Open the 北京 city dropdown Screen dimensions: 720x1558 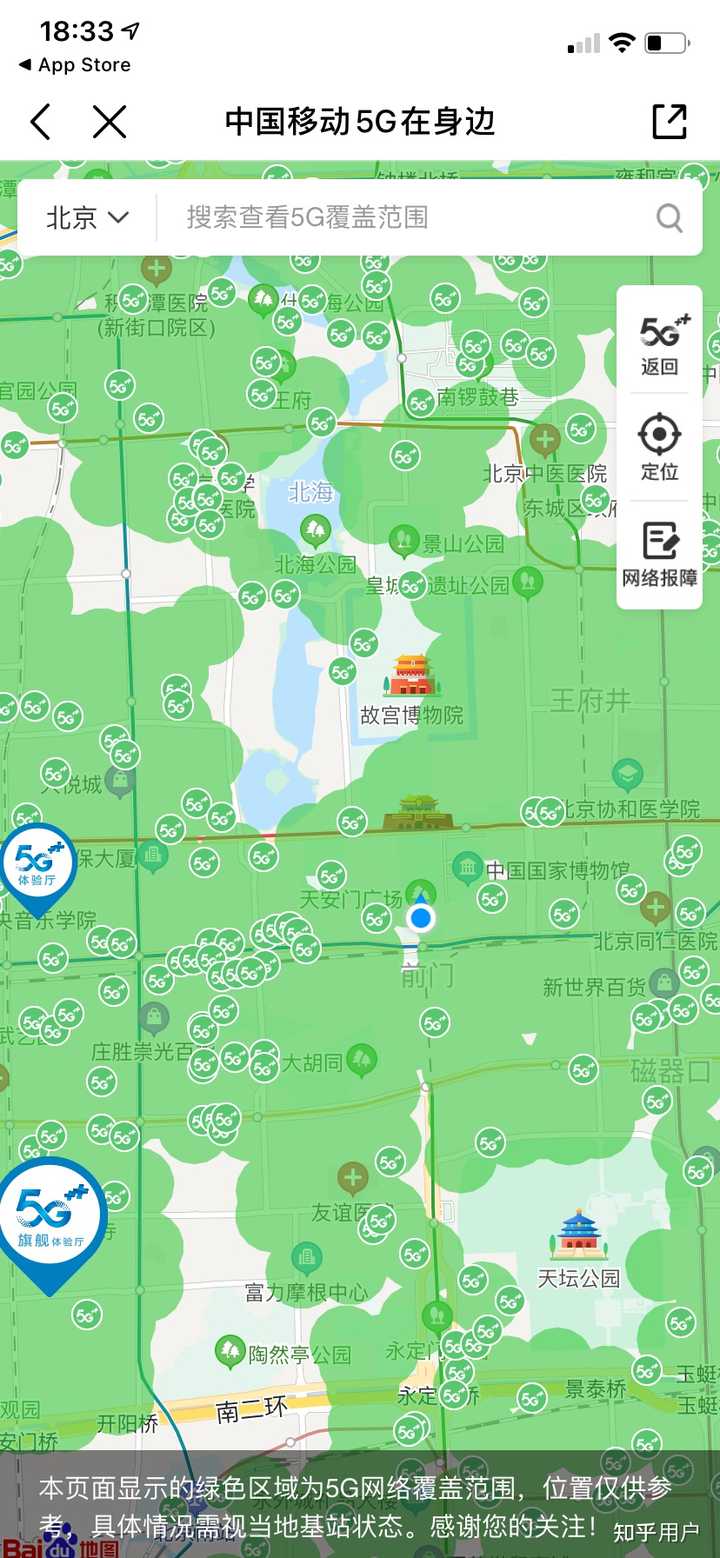tap(87, 218)
